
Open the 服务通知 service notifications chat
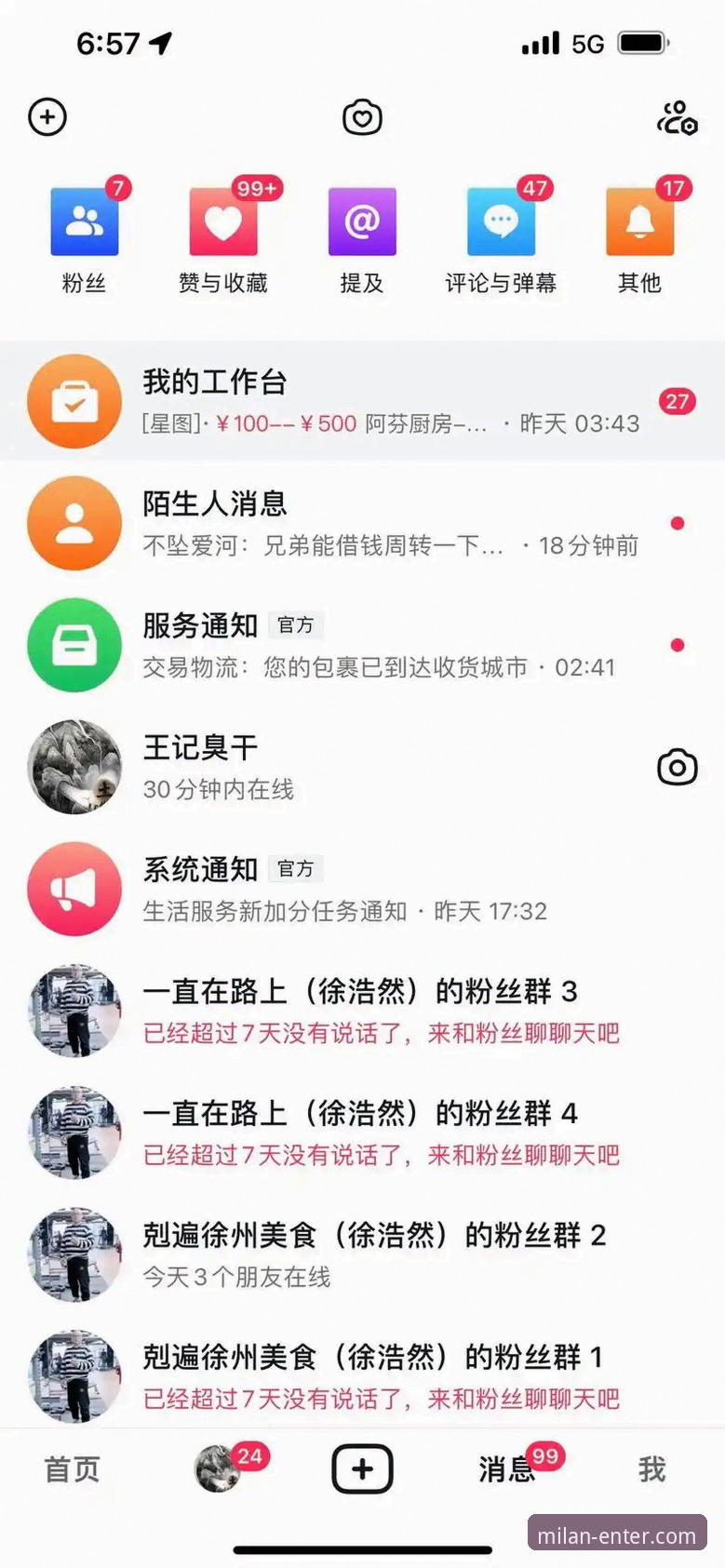362,645
